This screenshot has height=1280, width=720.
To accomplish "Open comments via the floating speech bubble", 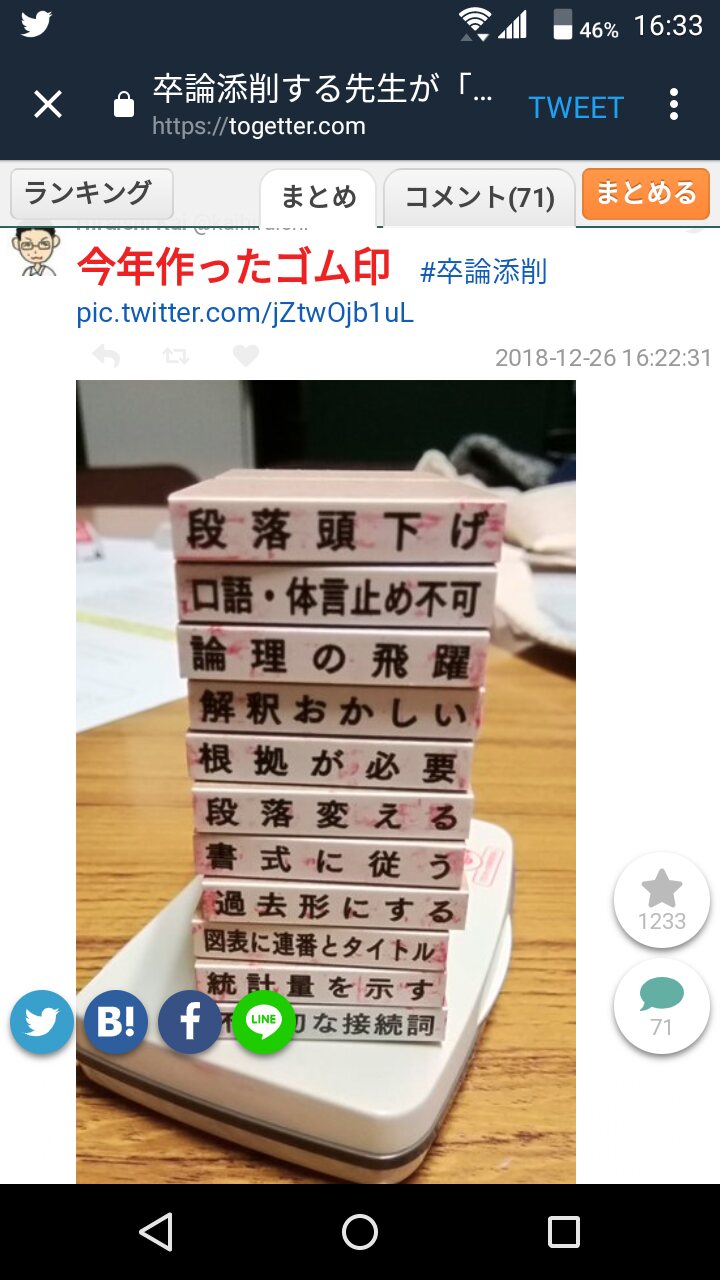I will tap(661, 1005).
